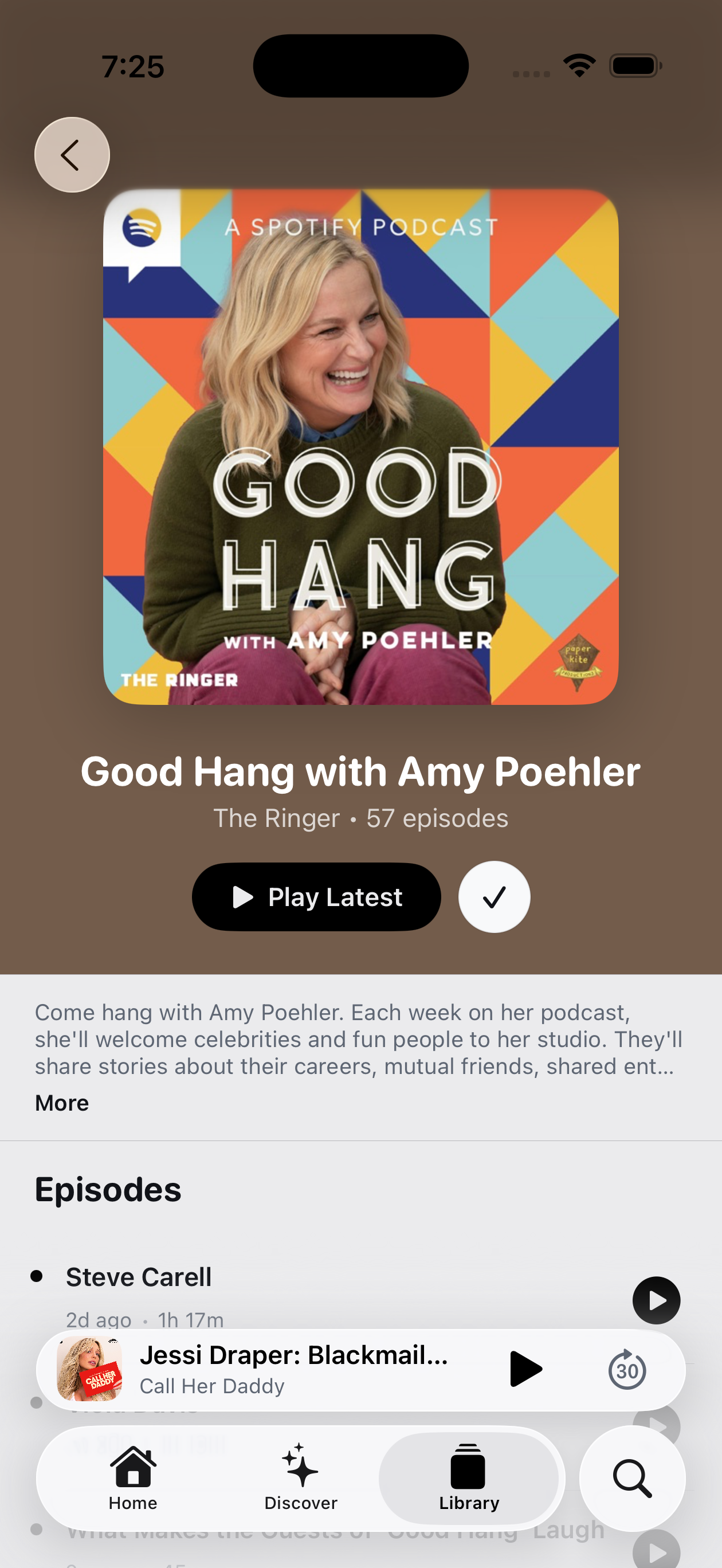
Task: Open the Steve Carell episode
Action: [x=139, y=1277]
